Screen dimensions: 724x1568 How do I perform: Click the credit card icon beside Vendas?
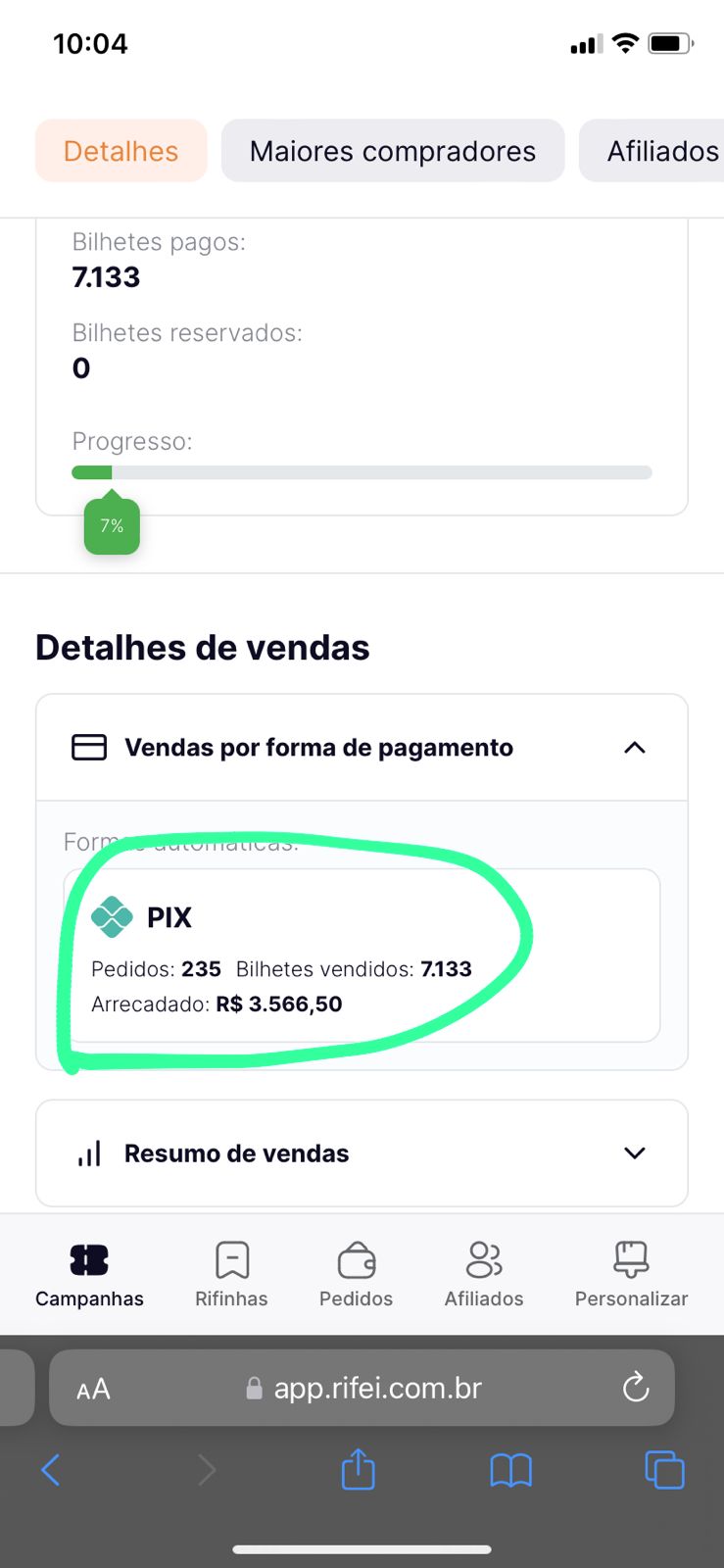tap(88, 747)
